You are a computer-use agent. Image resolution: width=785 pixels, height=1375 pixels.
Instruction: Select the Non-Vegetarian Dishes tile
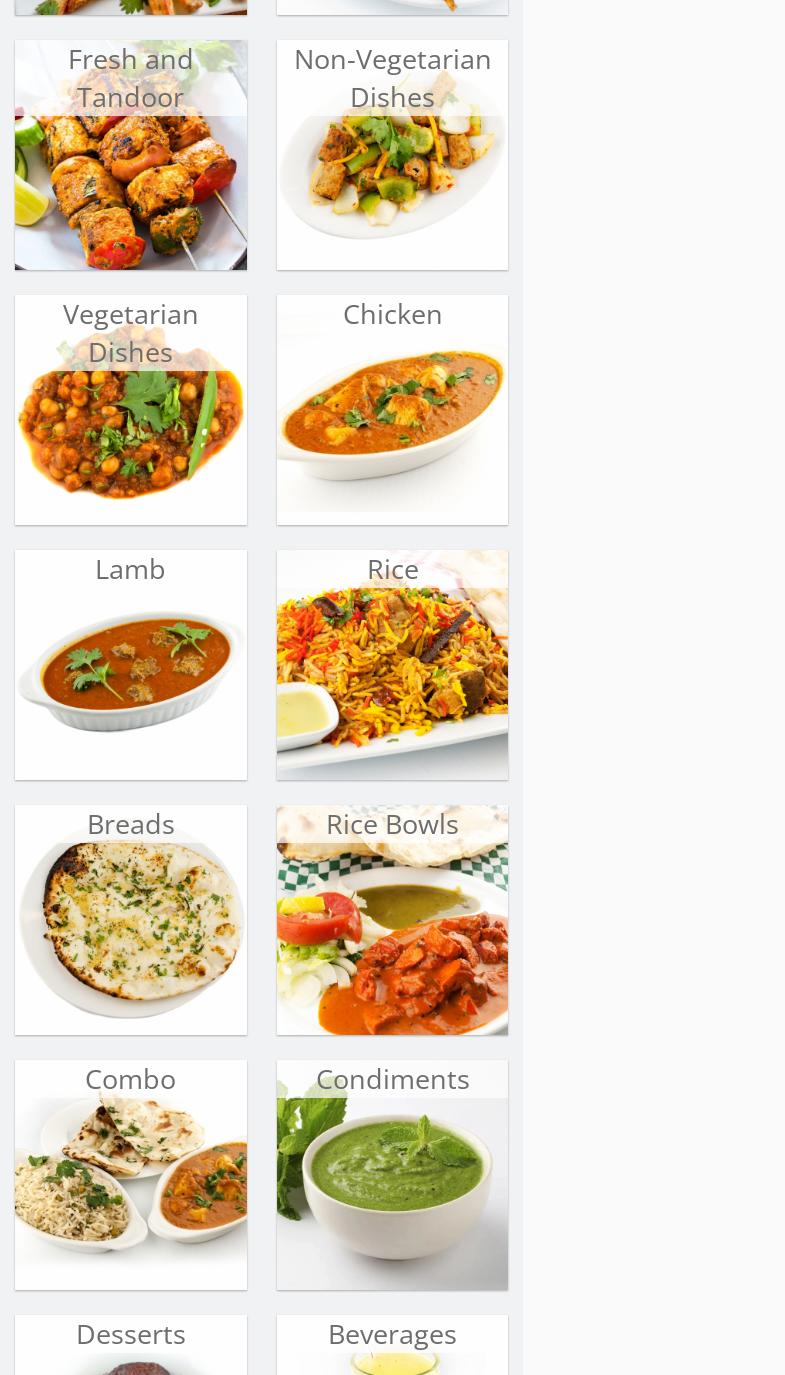392,155
